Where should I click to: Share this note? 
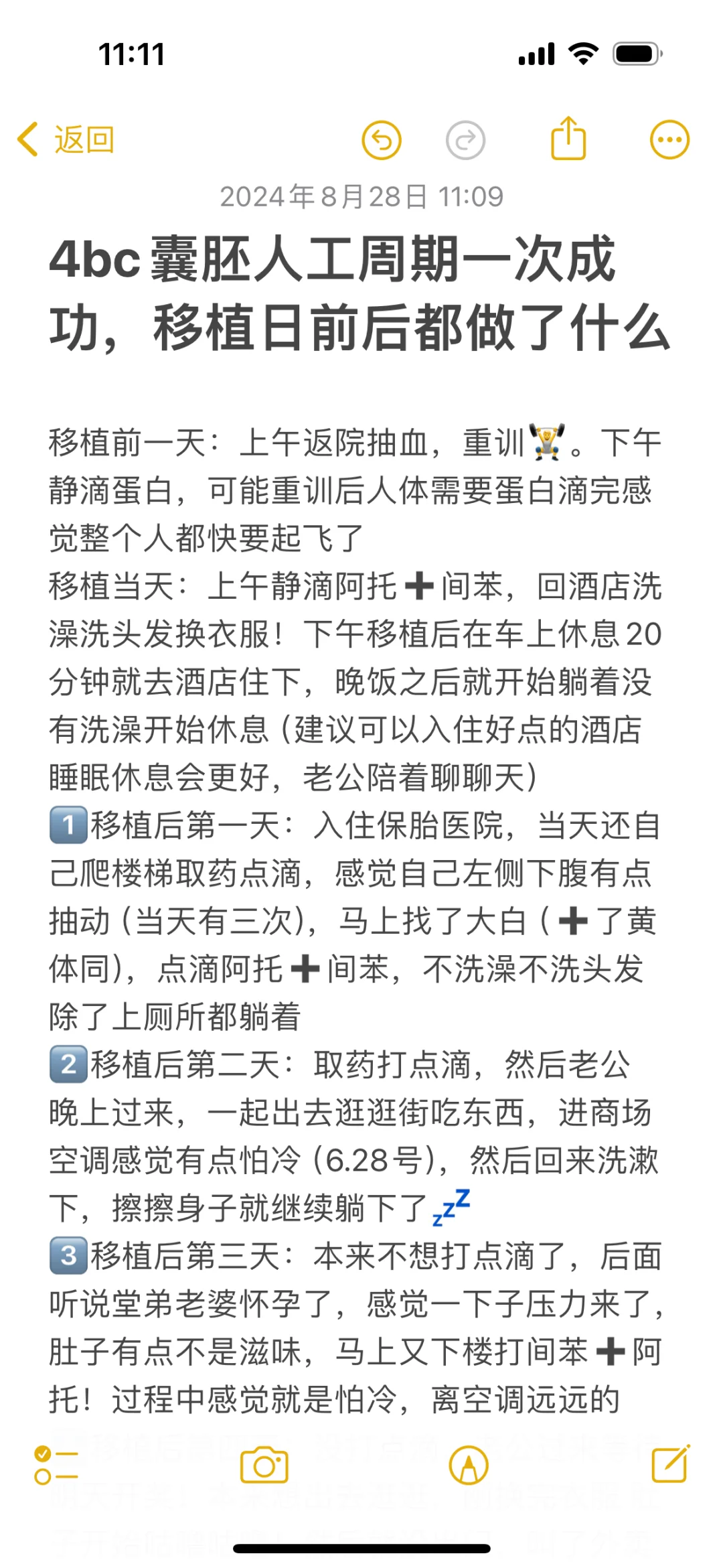568,139
